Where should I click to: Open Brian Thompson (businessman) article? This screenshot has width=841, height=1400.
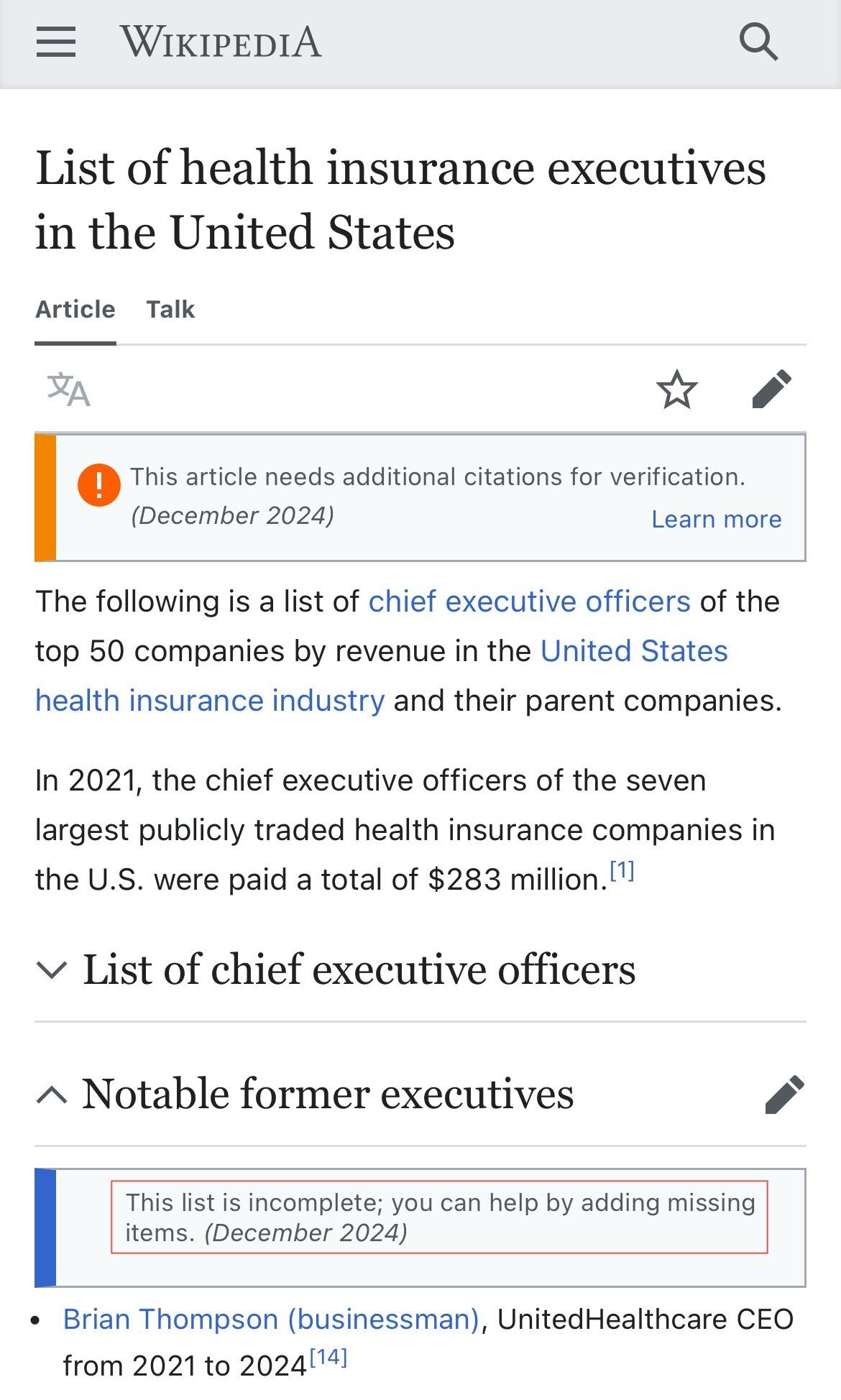271,1320
